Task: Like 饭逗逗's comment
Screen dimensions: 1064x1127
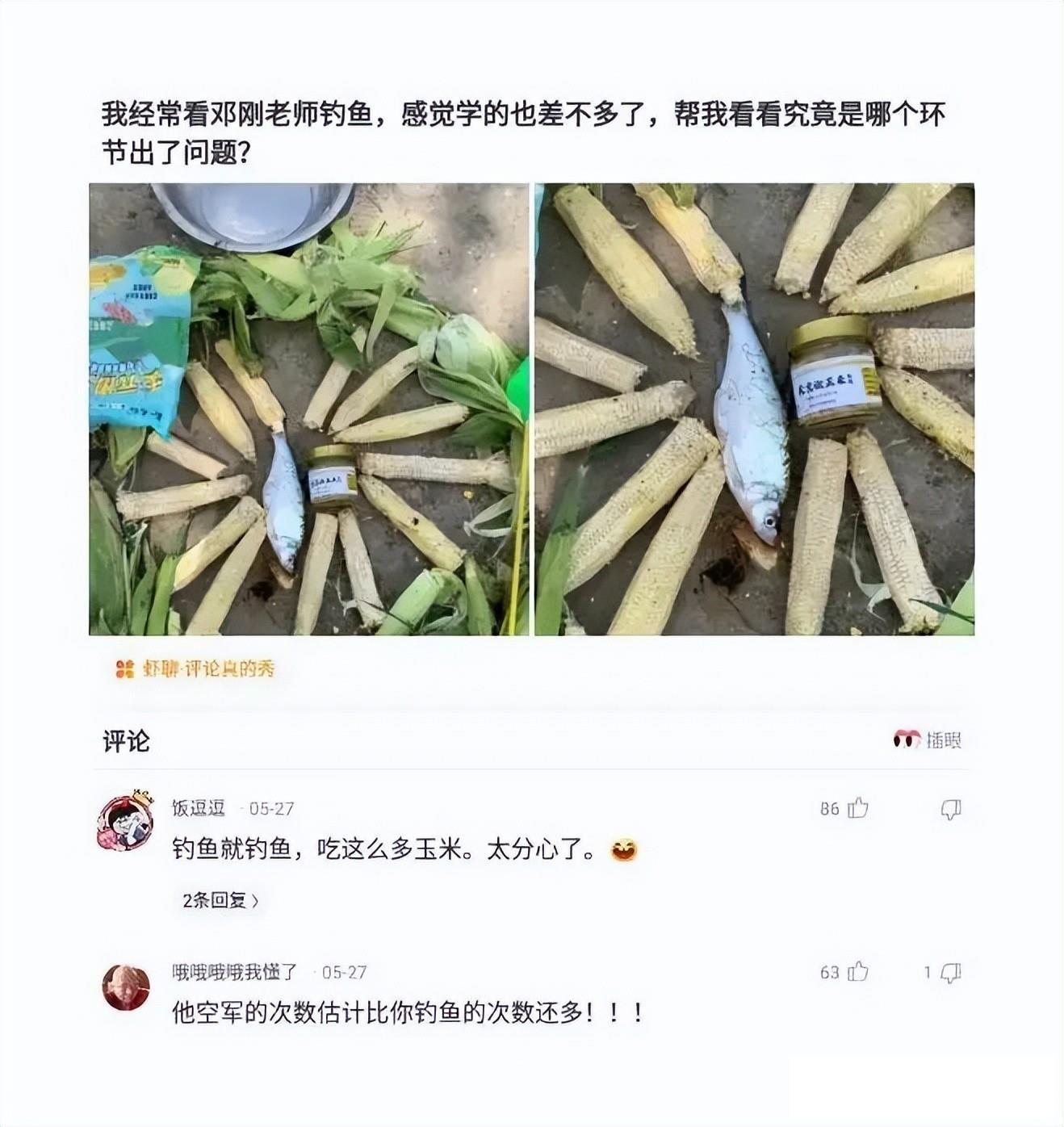Action: point(857,808)
